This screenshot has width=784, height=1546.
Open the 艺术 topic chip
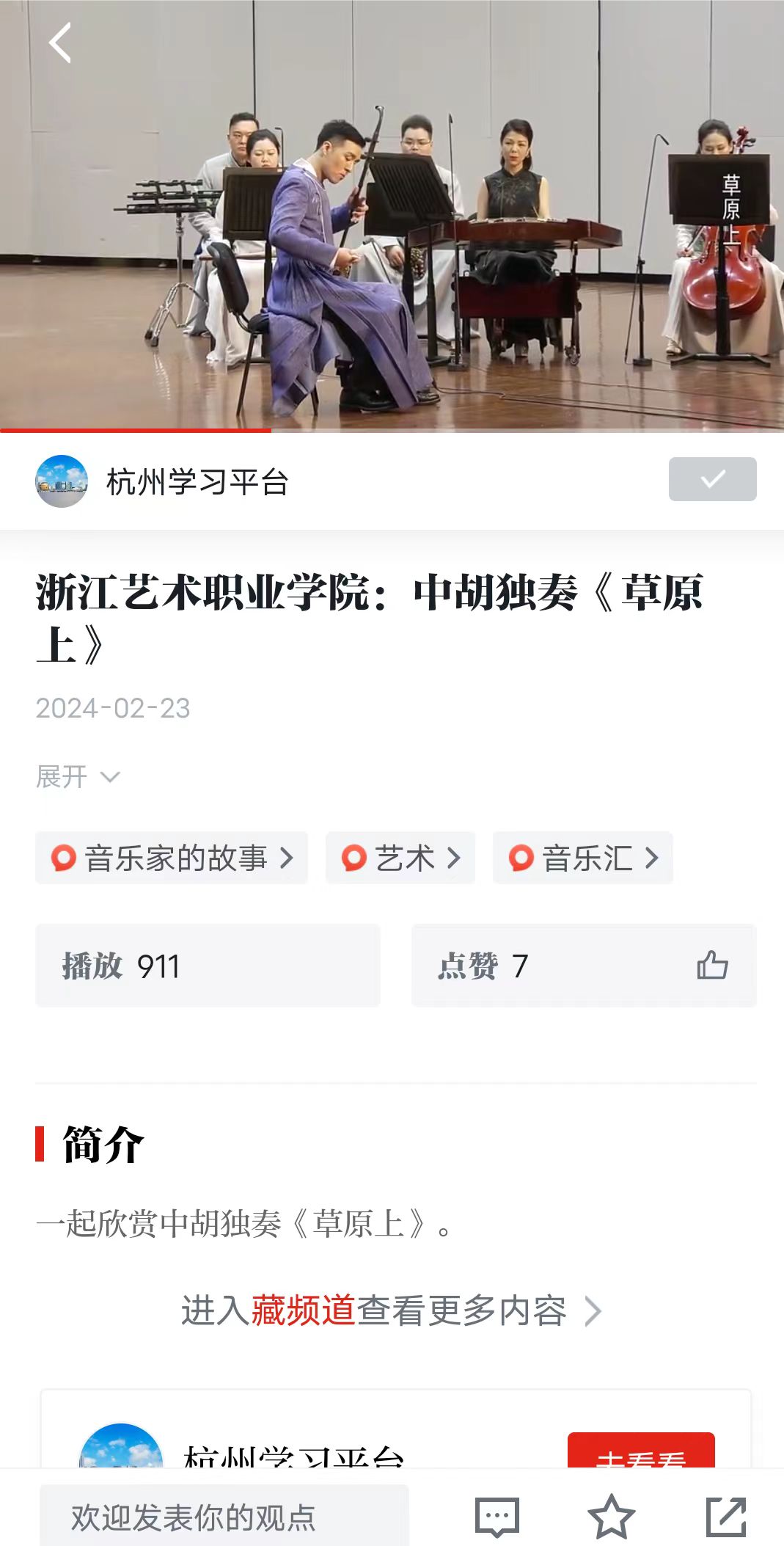pos(400,858)
